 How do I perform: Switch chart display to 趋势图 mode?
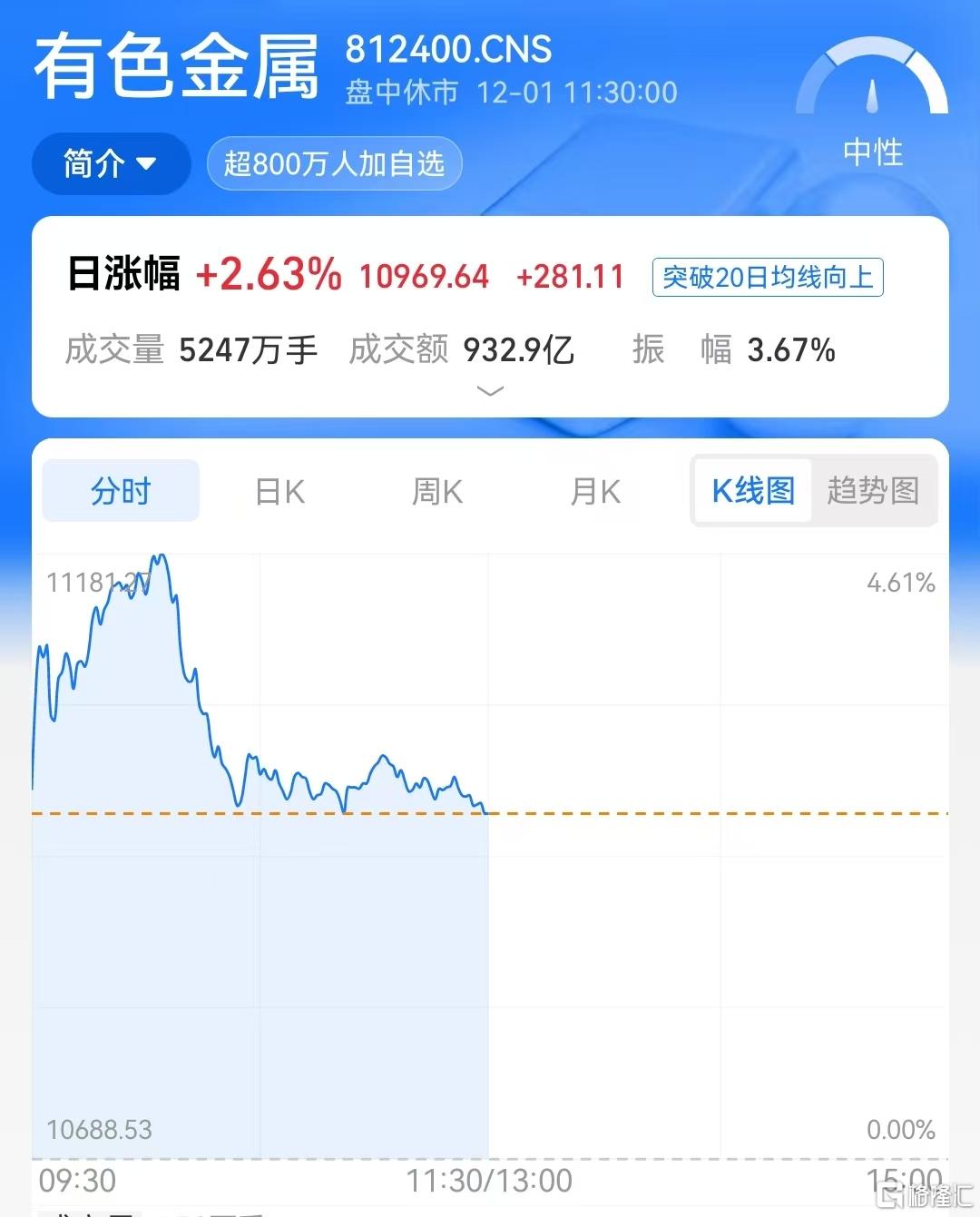click(x=874, y=491)
